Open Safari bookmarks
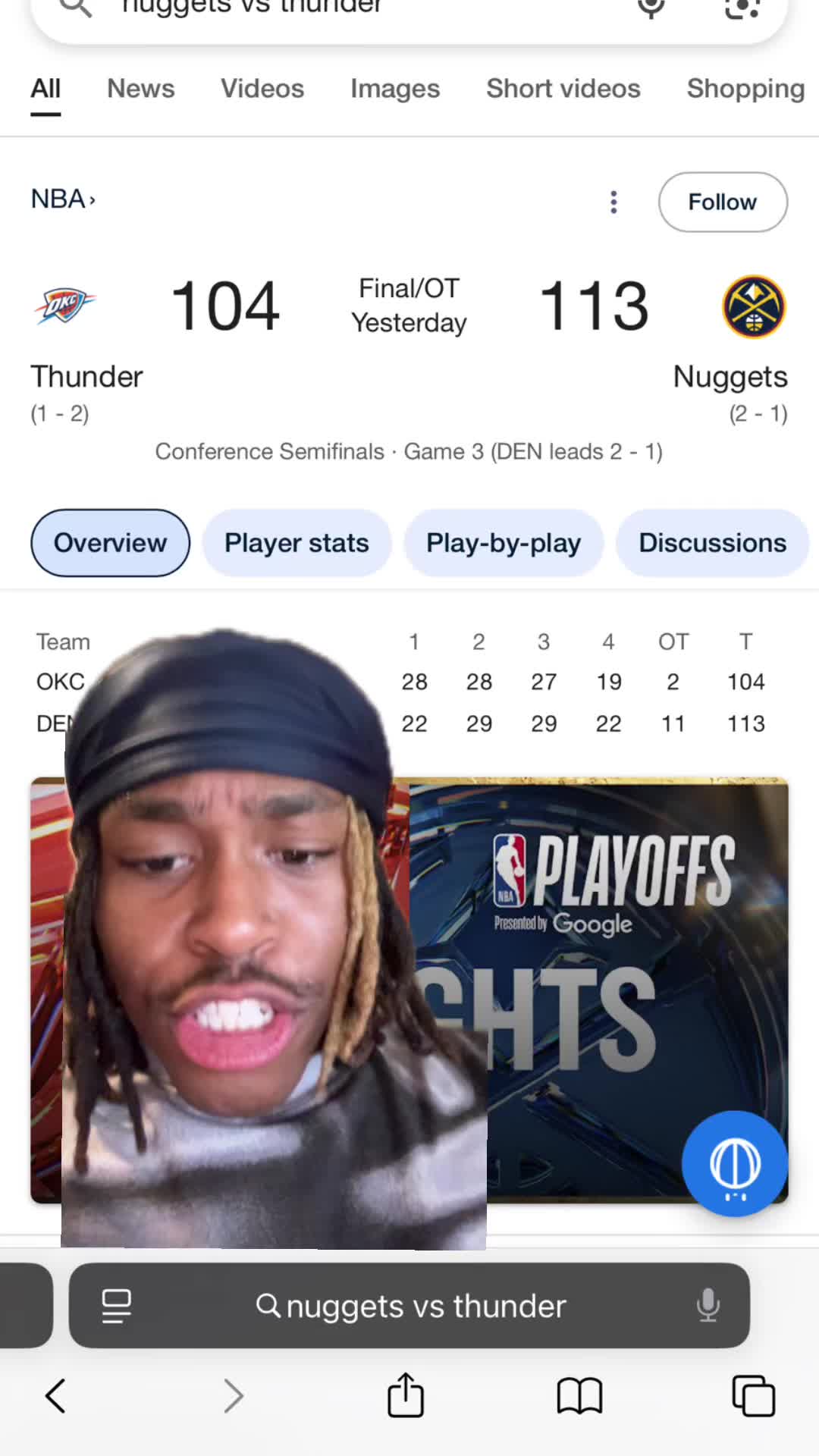 pyautogui.click(x=579, y=1396)
